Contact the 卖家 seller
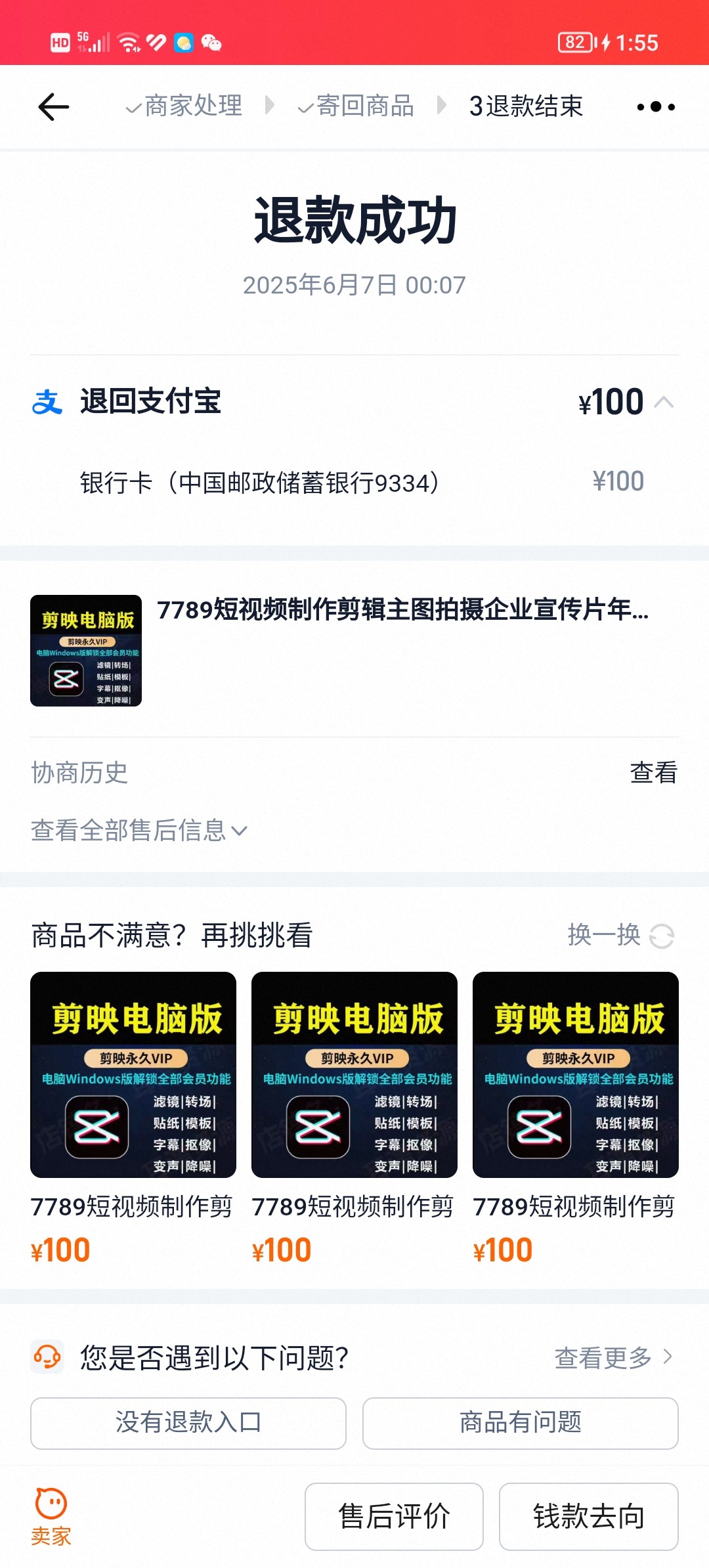This screenshot has height=1568, width=709. pos(51,1516)
